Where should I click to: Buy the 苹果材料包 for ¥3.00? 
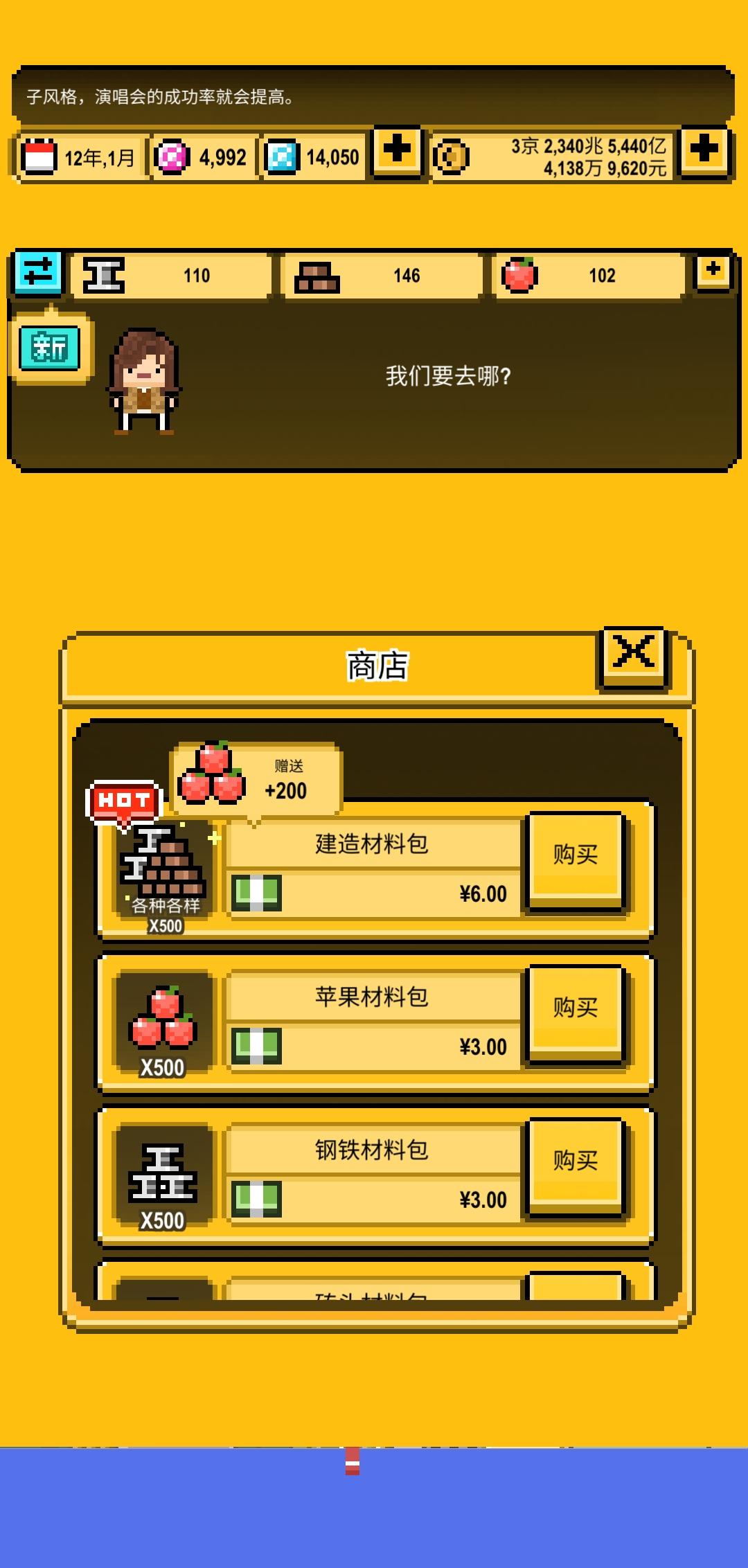(577, 1008)
